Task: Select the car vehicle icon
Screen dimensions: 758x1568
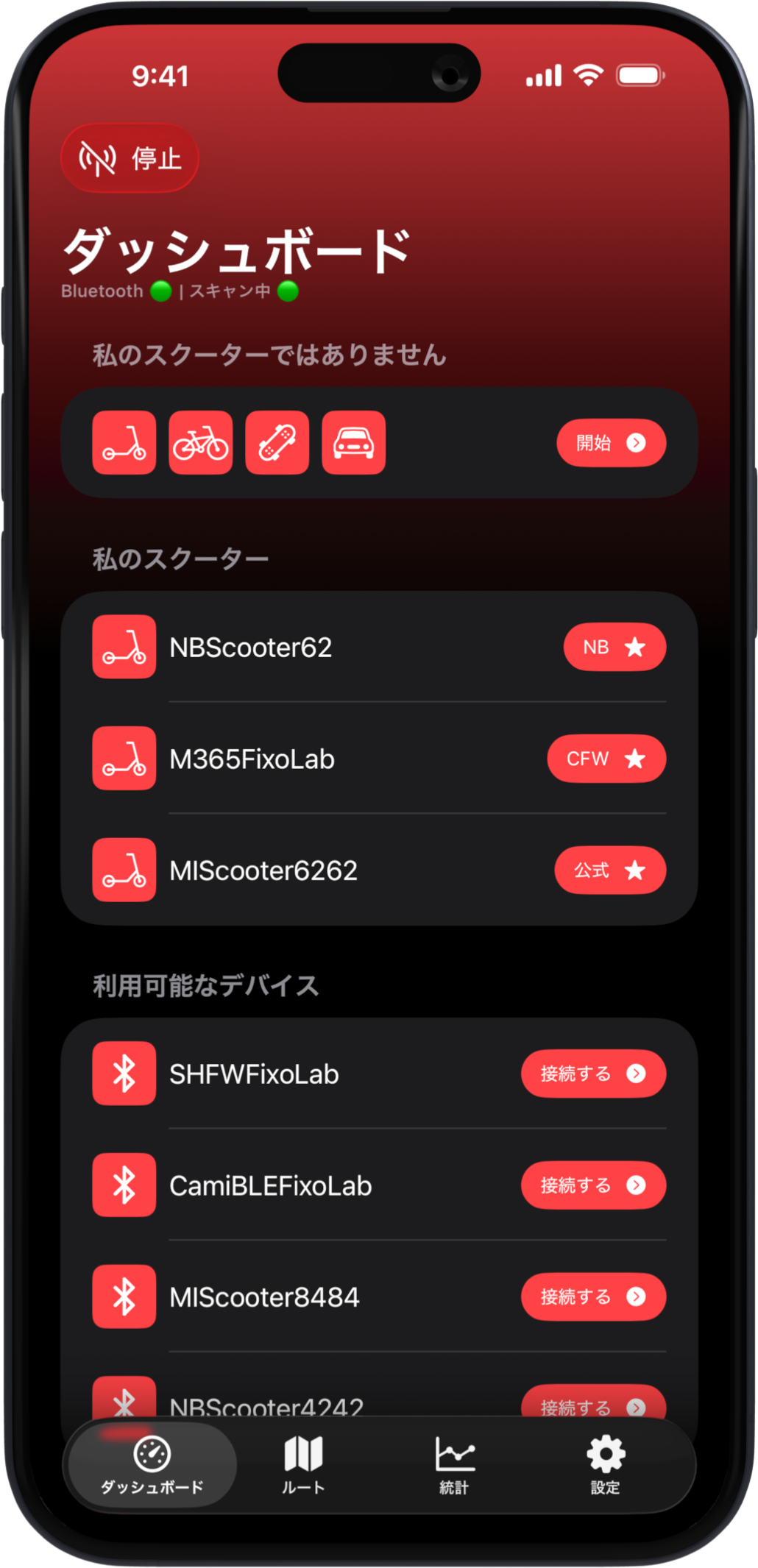Action: [353, 442]
